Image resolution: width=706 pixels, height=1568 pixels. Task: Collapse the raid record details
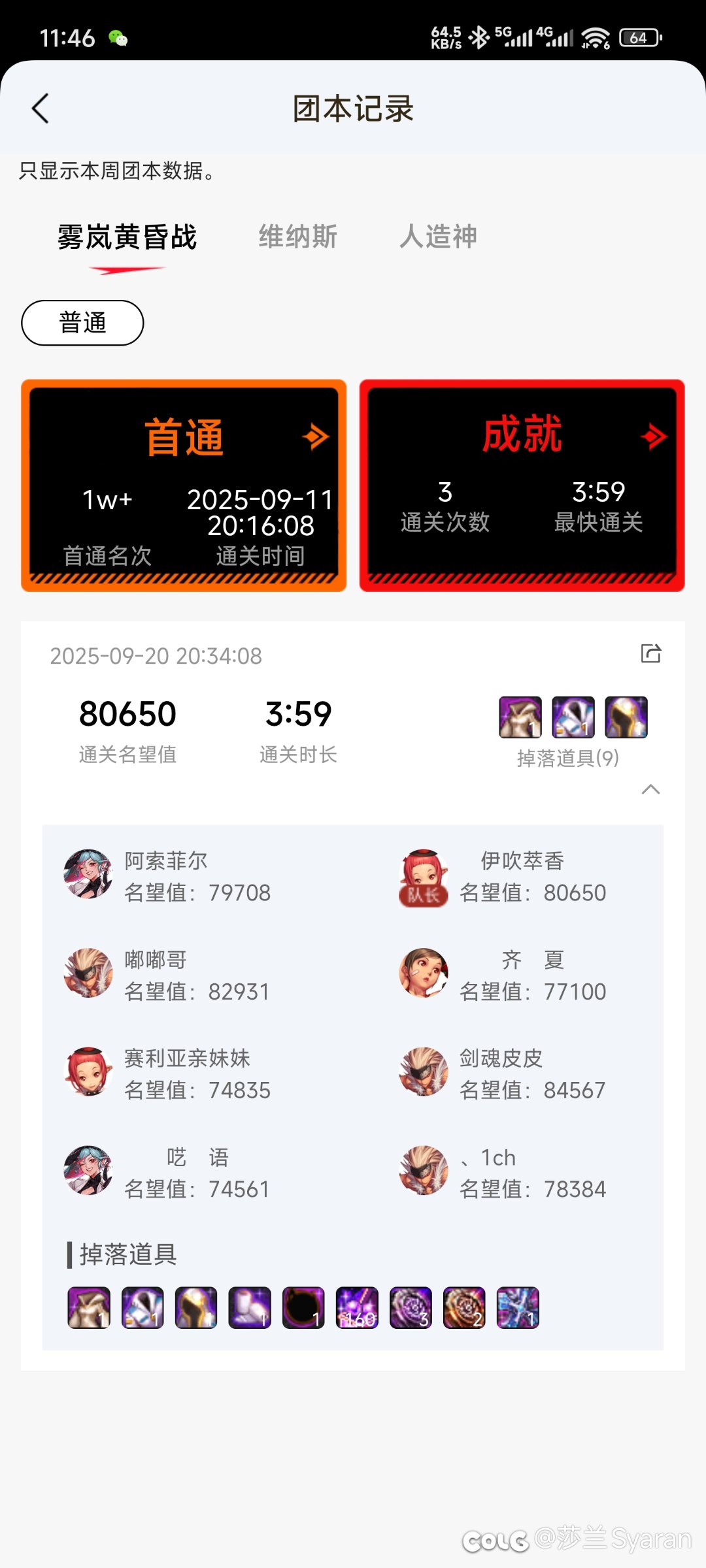tap(650, 789)
